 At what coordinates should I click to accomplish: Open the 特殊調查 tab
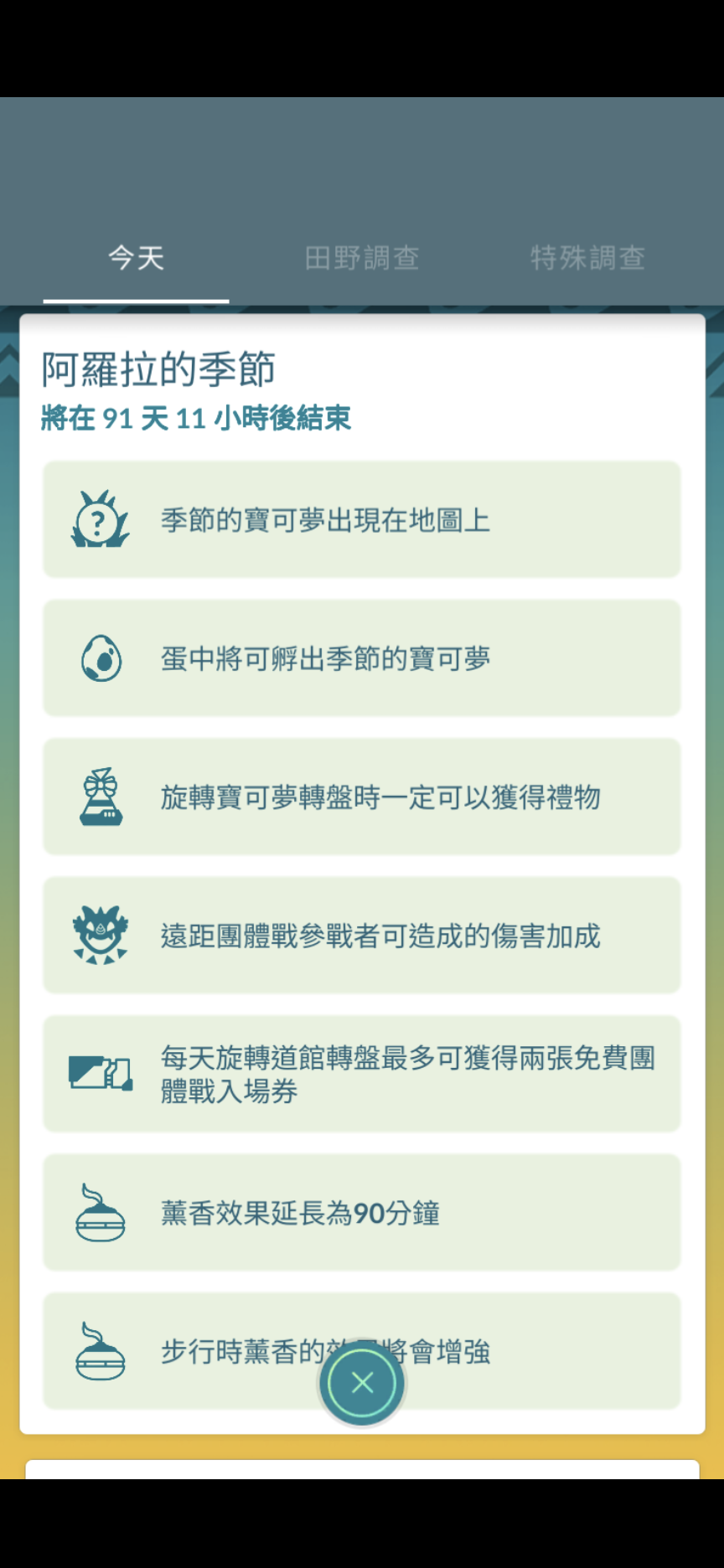pyautogui.click(x=587, y=258)
